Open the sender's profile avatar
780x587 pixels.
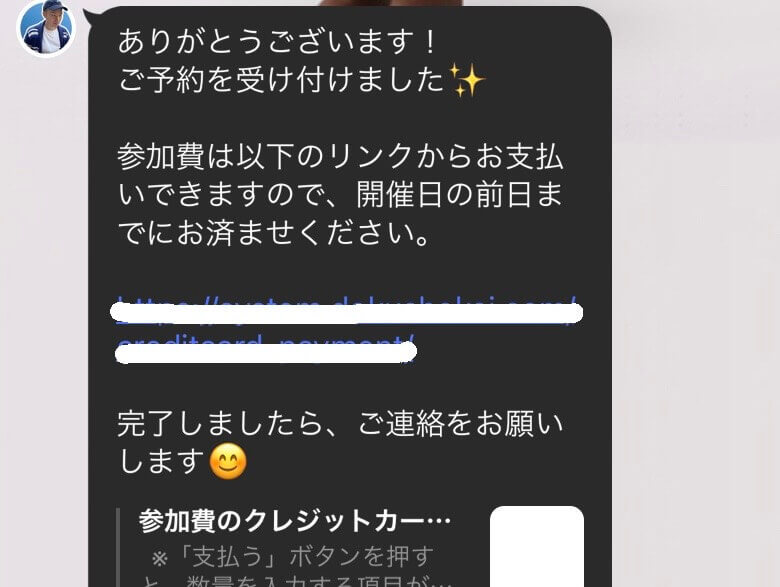47,26
